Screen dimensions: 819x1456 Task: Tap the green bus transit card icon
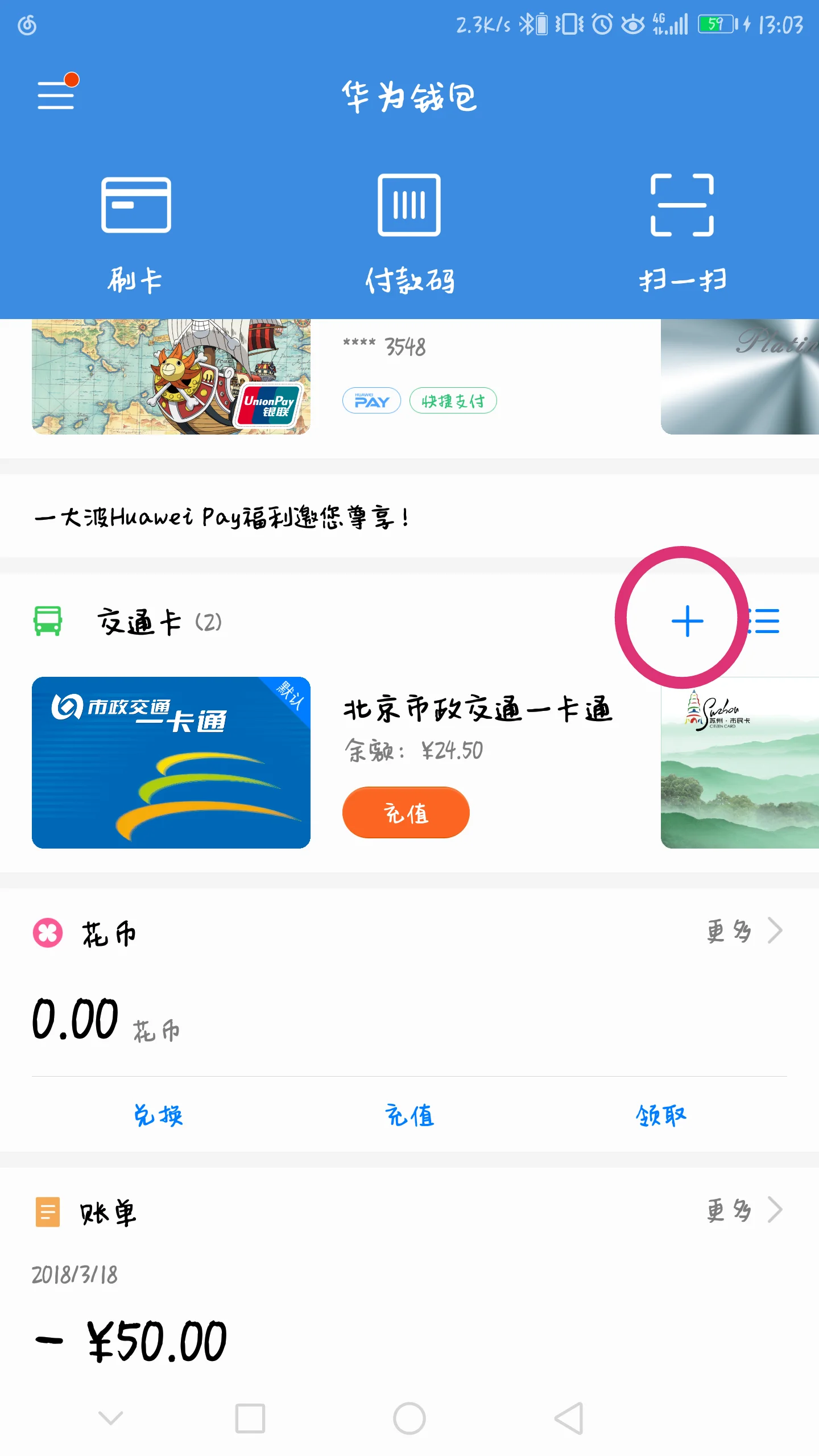click(x=49, y=622)
